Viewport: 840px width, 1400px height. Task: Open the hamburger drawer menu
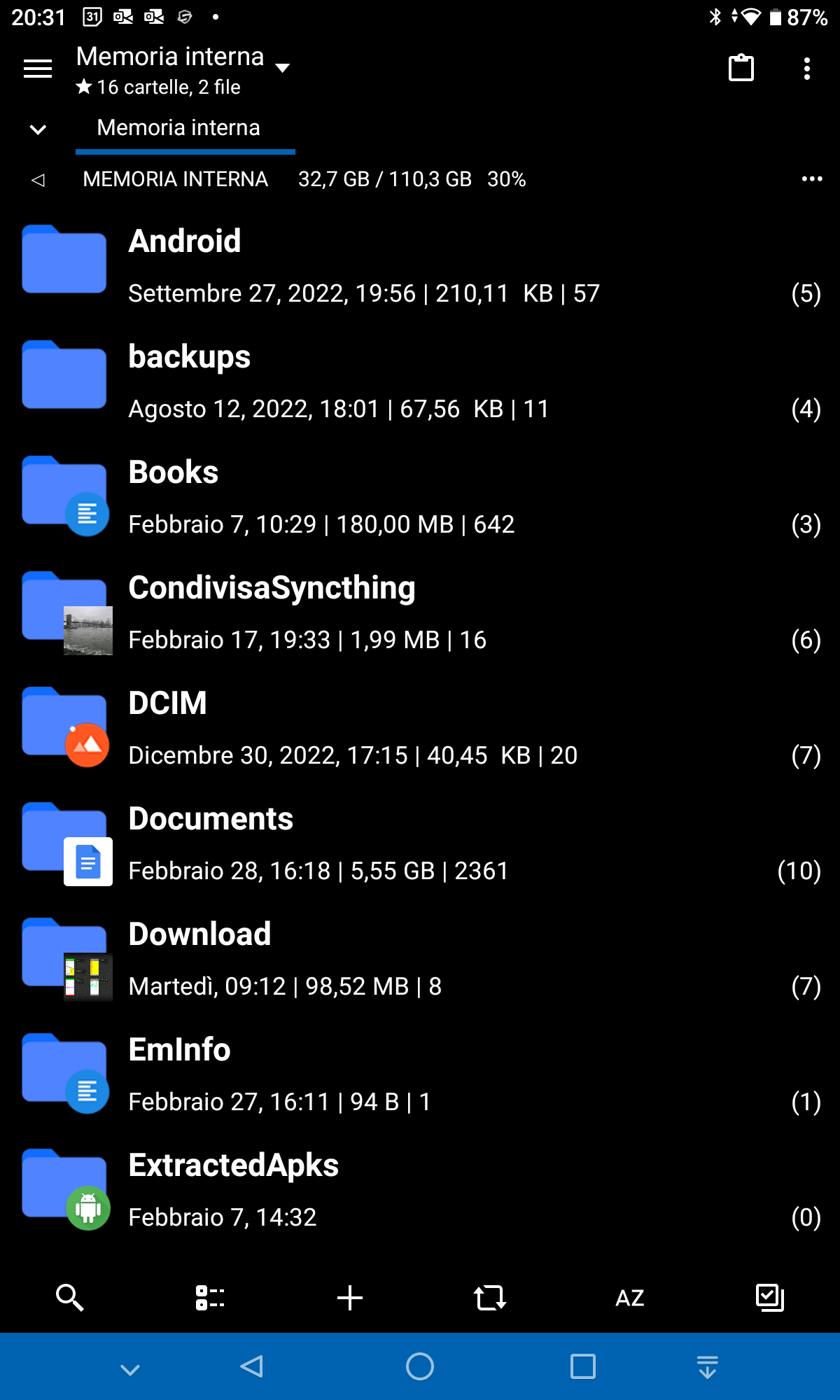(x=38, y=69)
